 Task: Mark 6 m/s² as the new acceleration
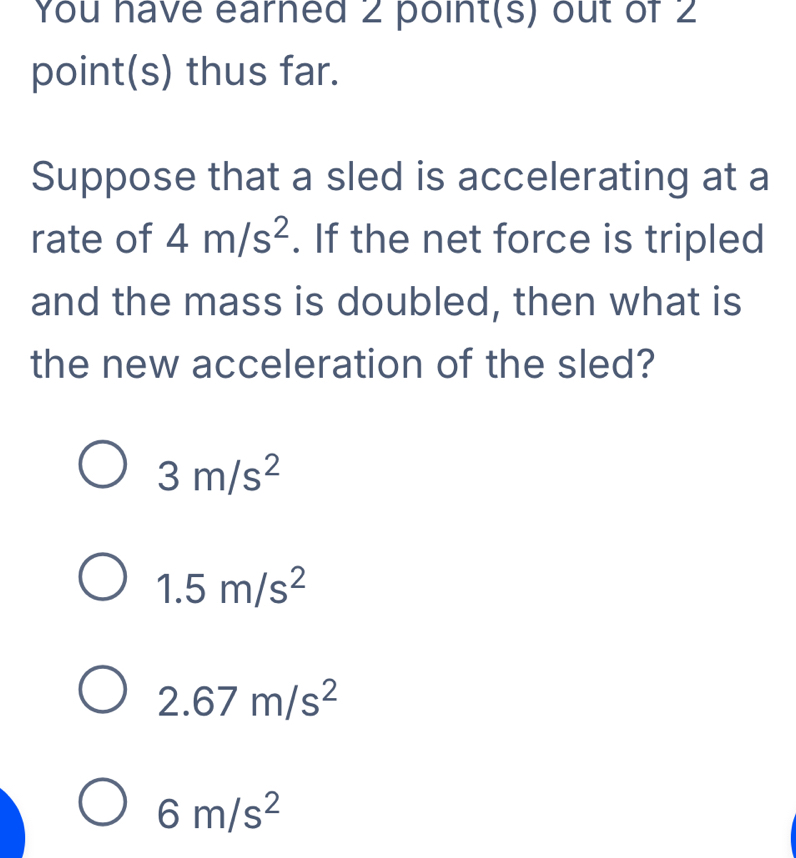click(103, 802)
